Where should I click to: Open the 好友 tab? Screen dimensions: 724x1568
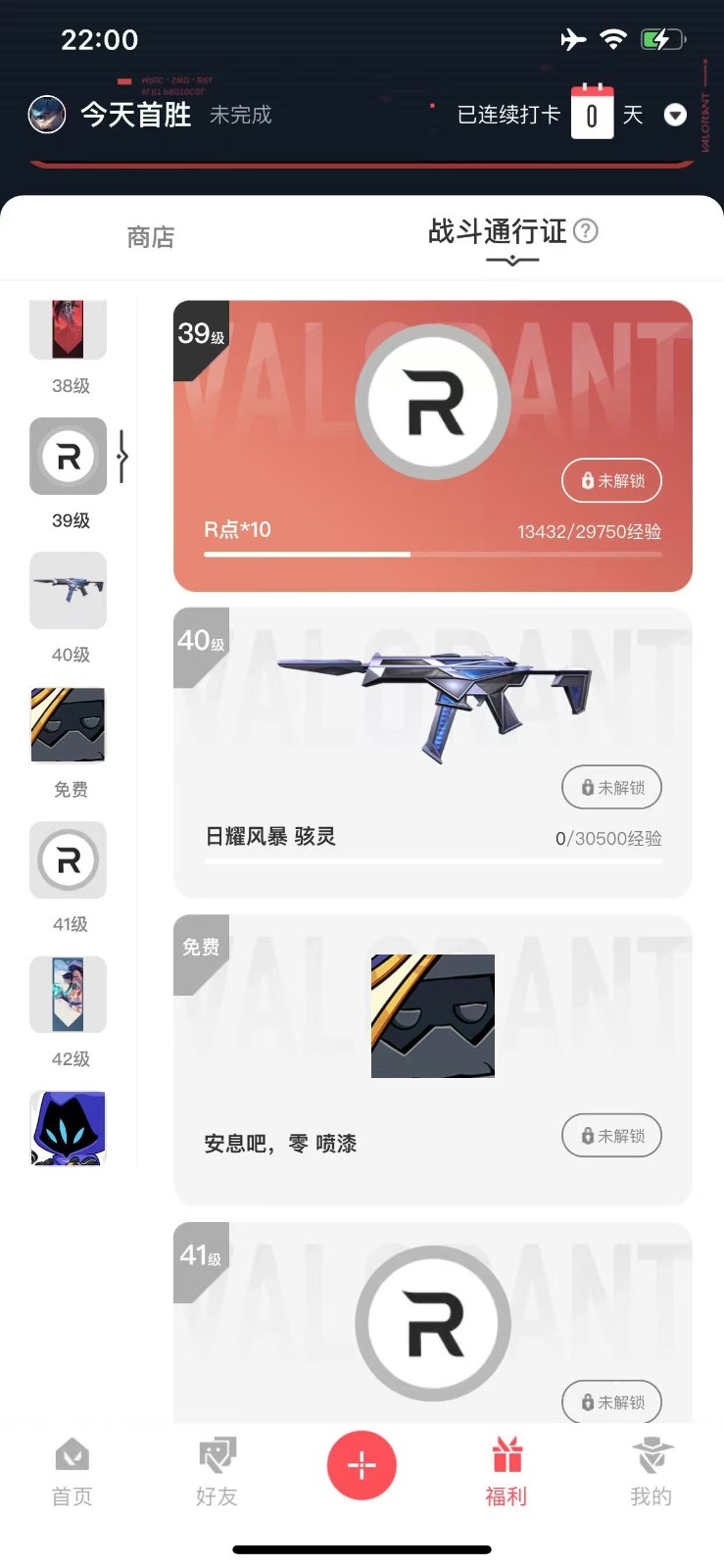(217, 1472)
